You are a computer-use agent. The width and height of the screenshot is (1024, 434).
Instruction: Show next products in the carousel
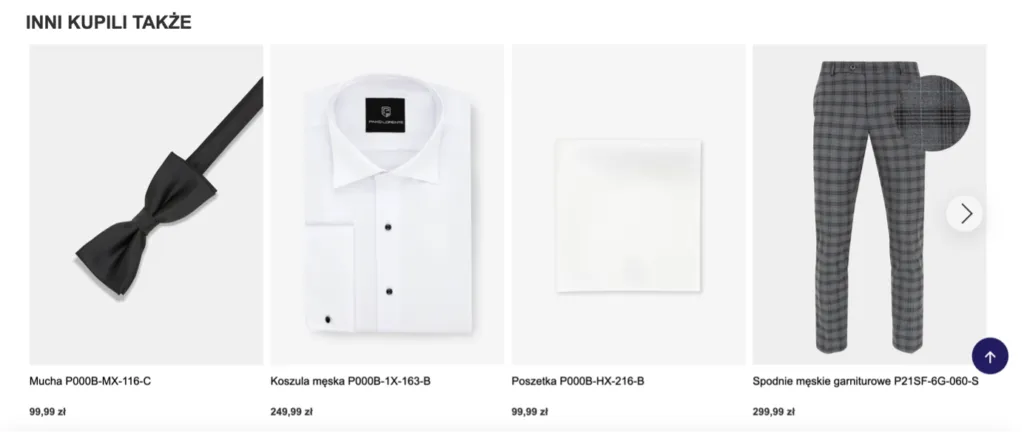click(965, 213)
